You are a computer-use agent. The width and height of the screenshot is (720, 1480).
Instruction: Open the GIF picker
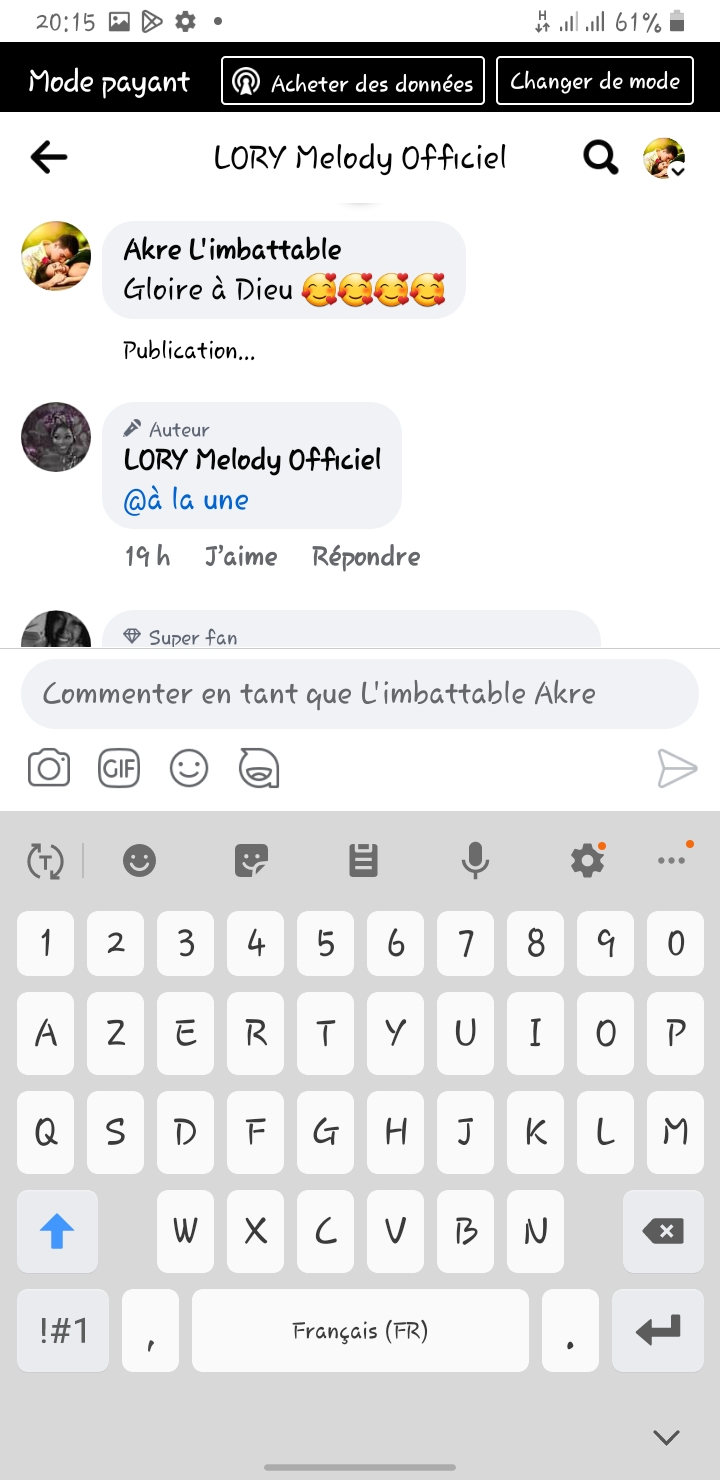(x=119, y=769)
